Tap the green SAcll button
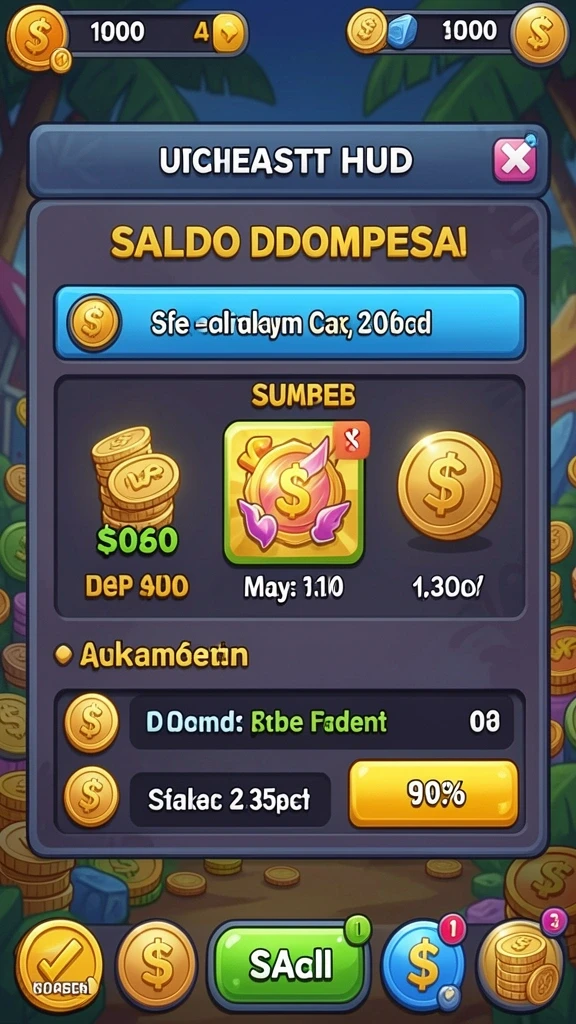Viewport: 576px width, 1024px height. tap(289, 963)
